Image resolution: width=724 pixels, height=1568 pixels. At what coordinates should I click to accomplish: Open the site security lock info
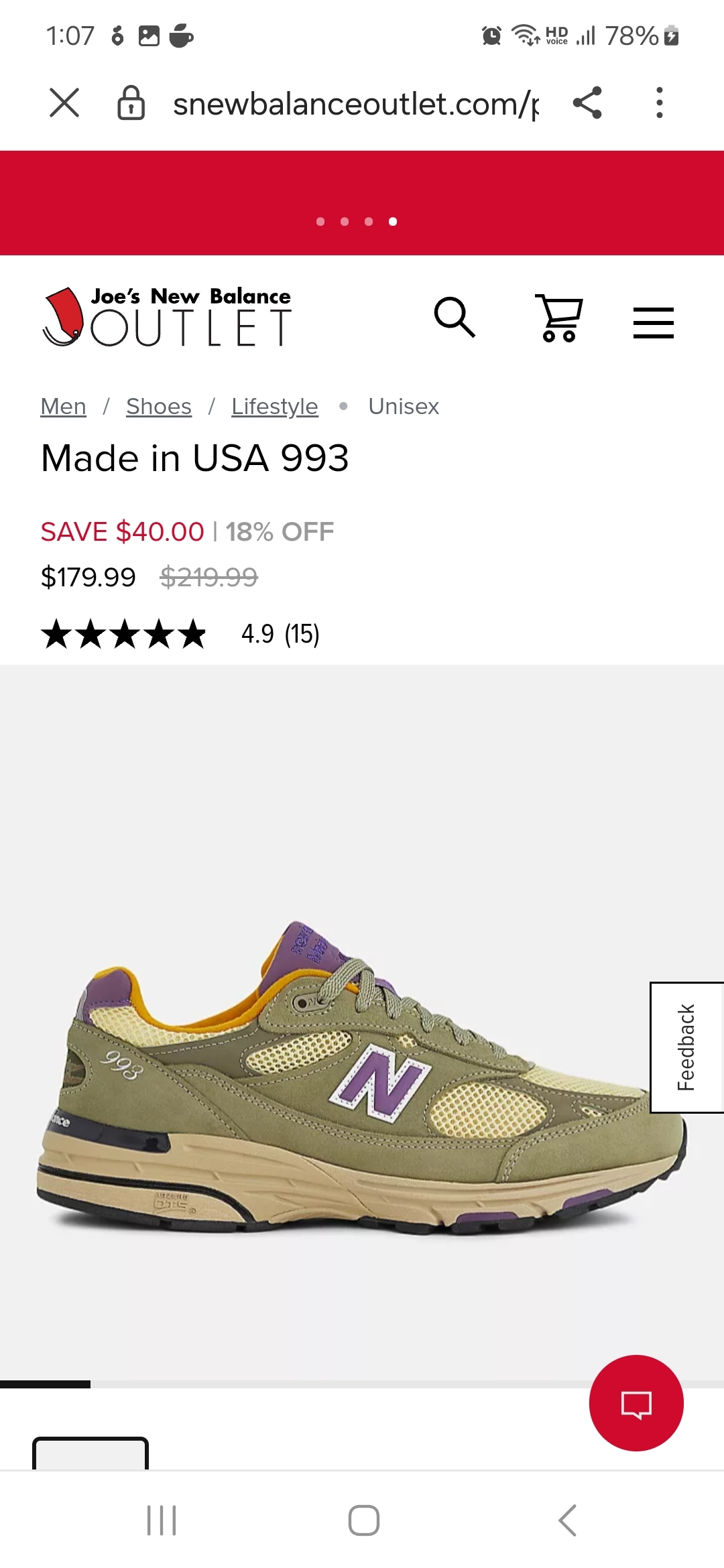[131, 103]
